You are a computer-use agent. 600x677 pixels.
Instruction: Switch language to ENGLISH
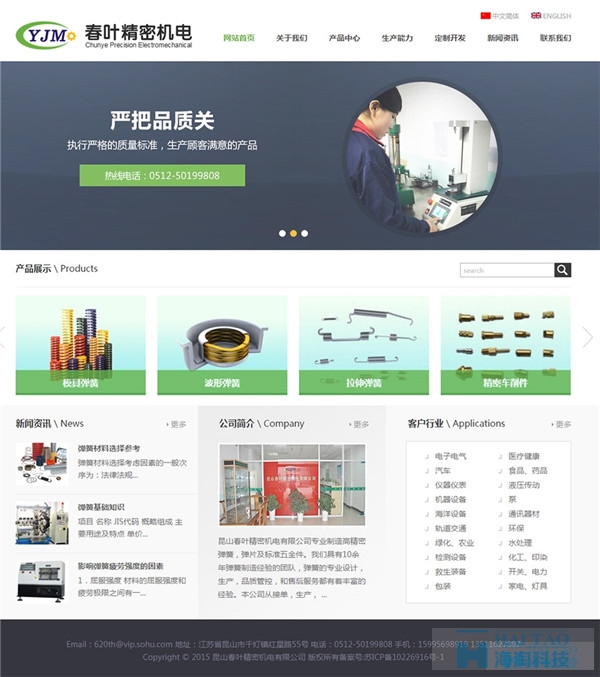(551, 16)
